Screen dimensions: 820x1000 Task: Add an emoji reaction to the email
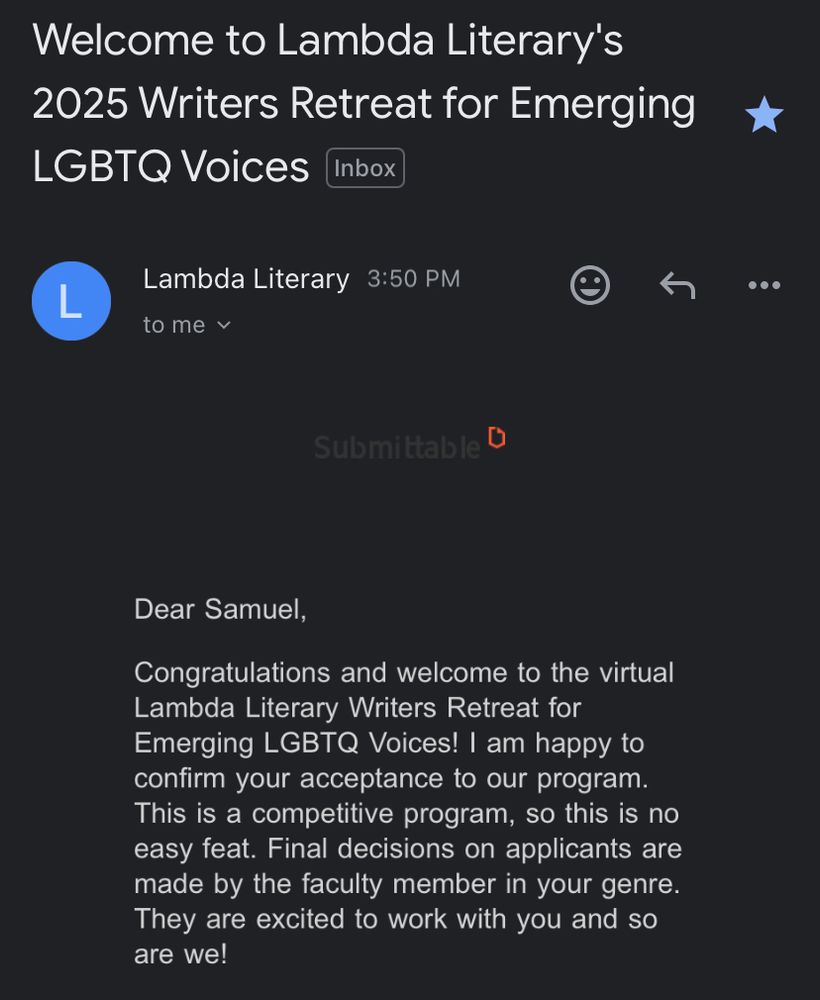(590, 285)
